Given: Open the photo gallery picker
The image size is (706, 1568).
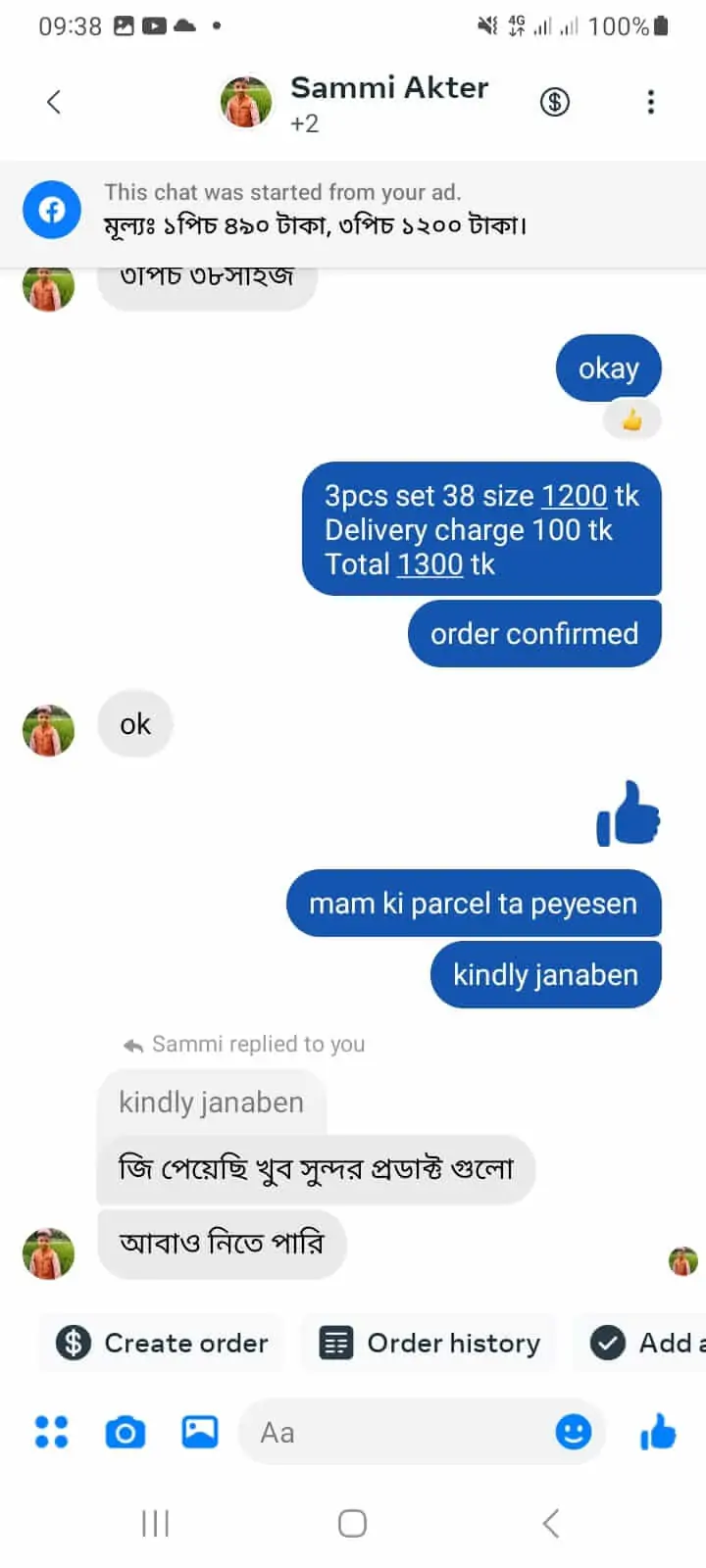Looking at the screenshot, I should point(200,1433).
